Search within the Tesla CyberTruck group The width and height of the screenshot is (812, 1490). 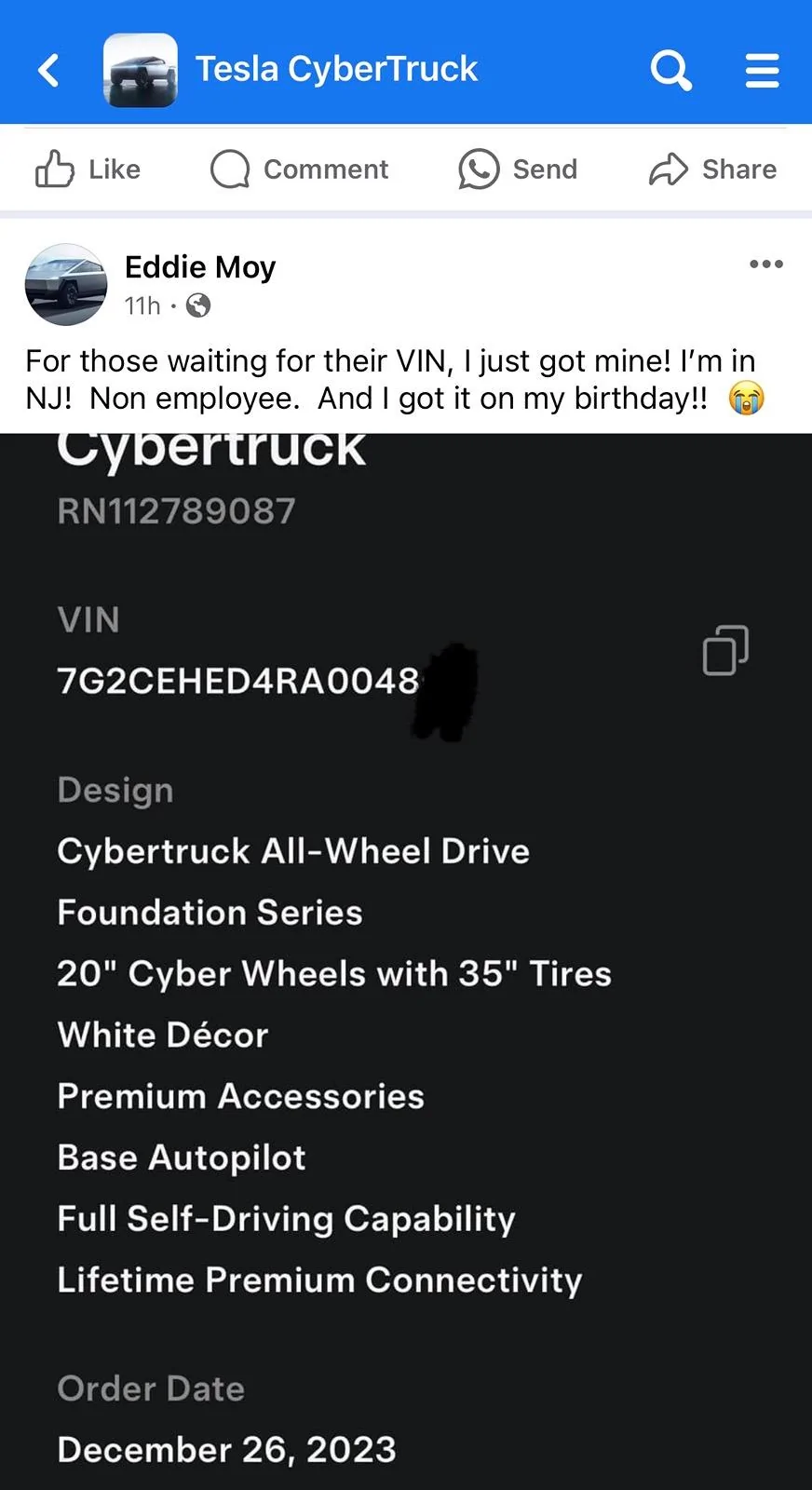coord(670,70)
